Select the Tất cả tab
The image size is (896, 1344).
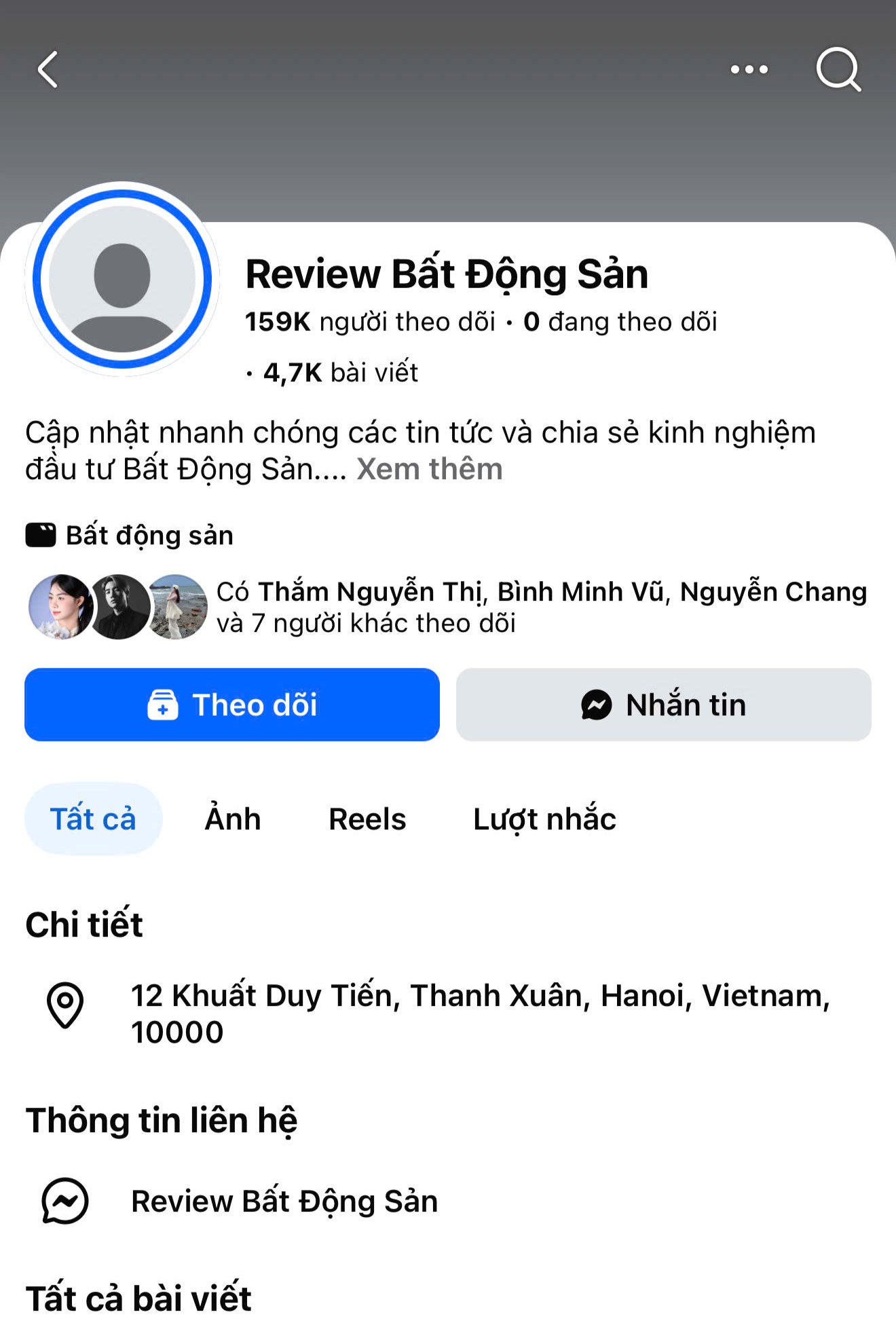[93, 819]
